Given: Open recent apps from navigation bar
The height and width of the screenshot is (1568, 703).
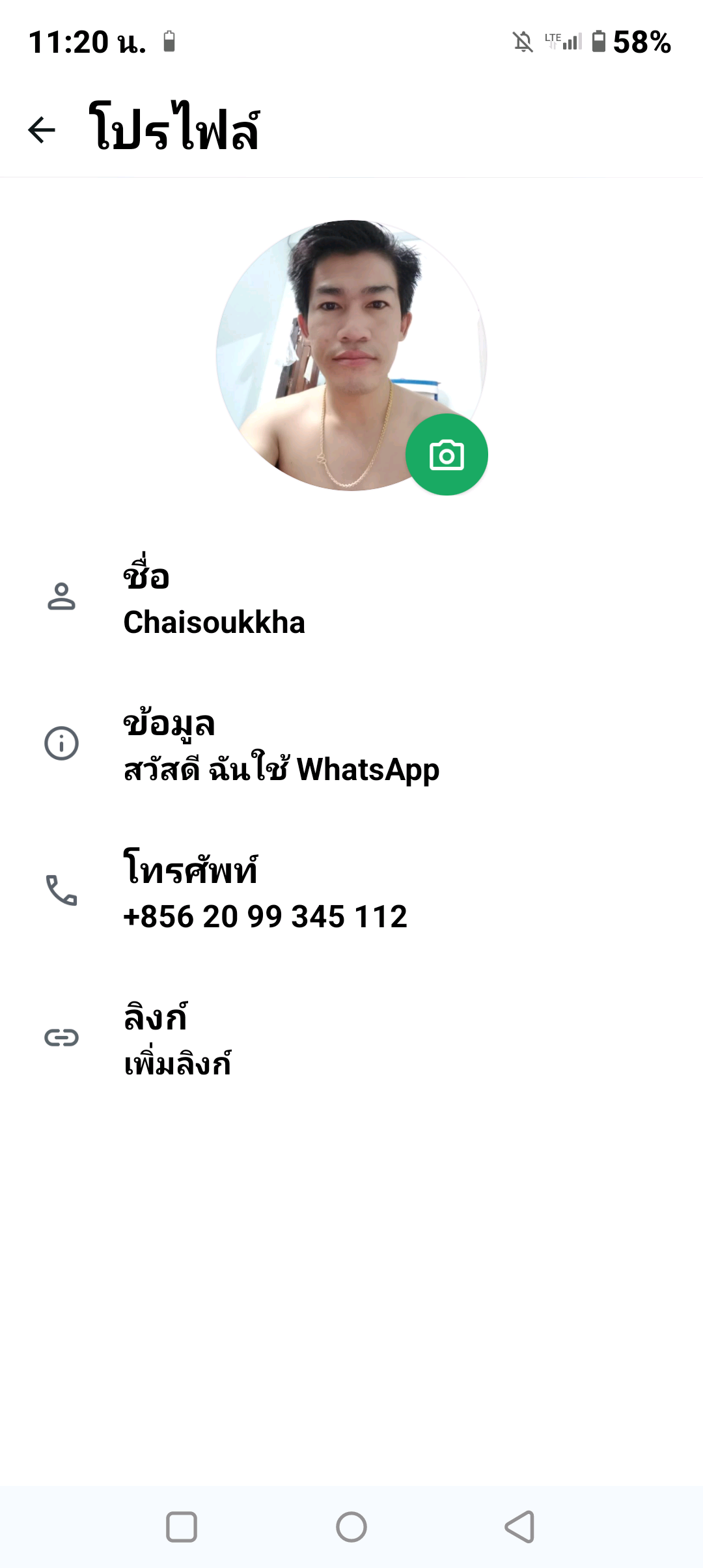Looking at the screenshot, I should 182,1527.
